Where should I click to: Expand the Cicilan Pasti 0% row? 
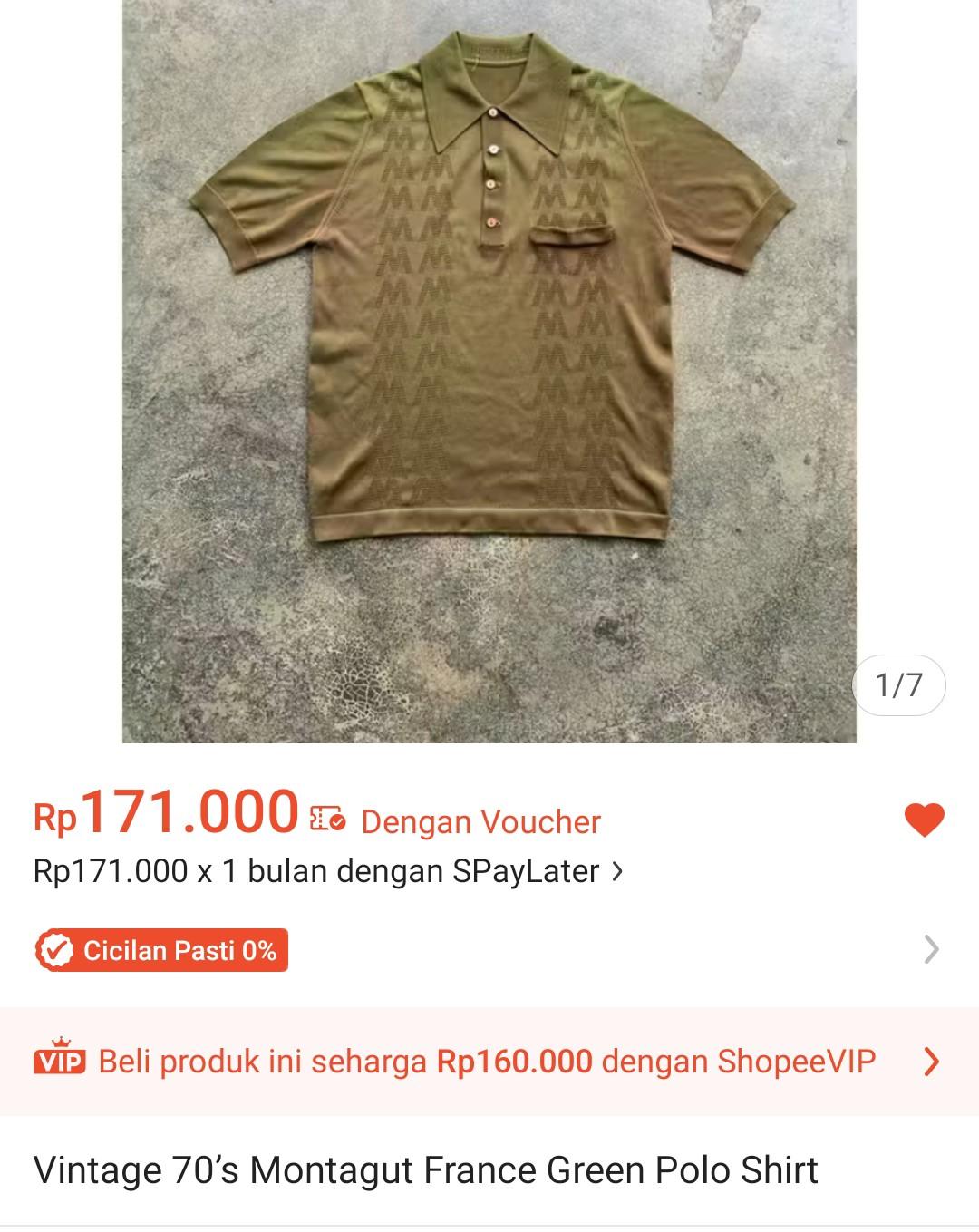pyautogui.click(x=930, y=950)
